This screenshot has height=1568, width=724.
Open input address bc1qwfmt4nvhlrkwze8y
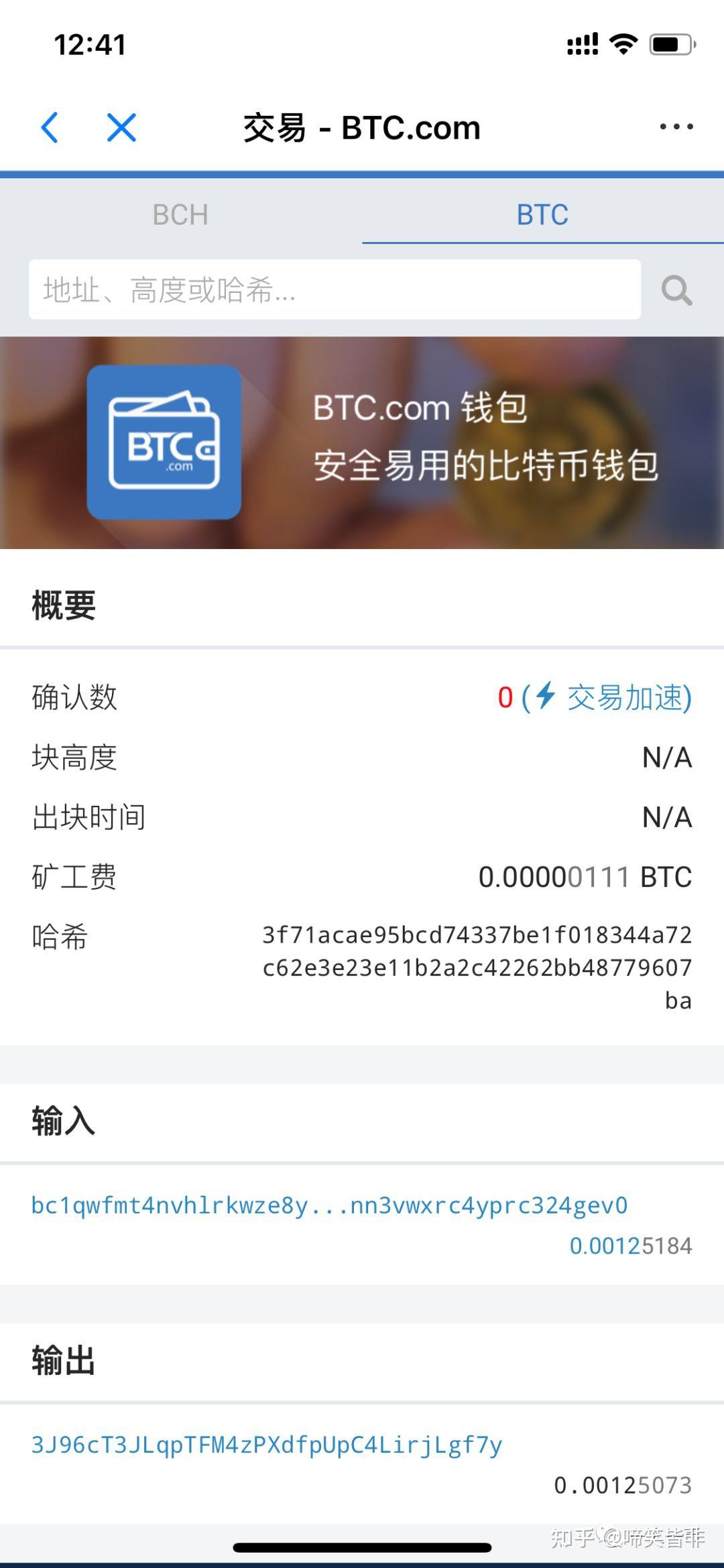pyautogui.click(x=329, y=1205)
